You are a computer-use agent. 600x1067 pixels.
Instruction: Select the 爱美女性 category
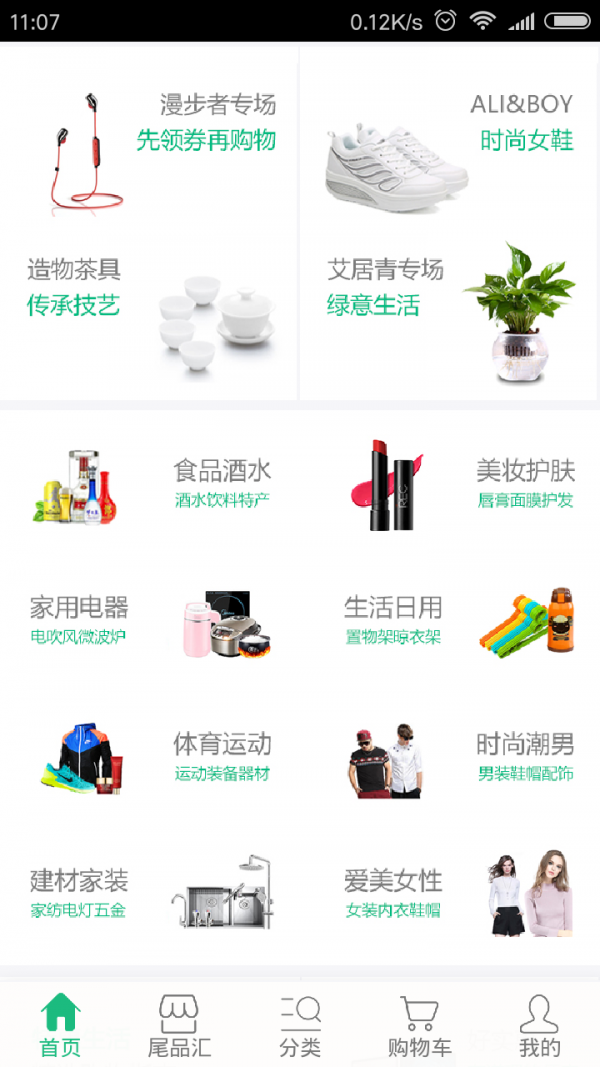450,895
